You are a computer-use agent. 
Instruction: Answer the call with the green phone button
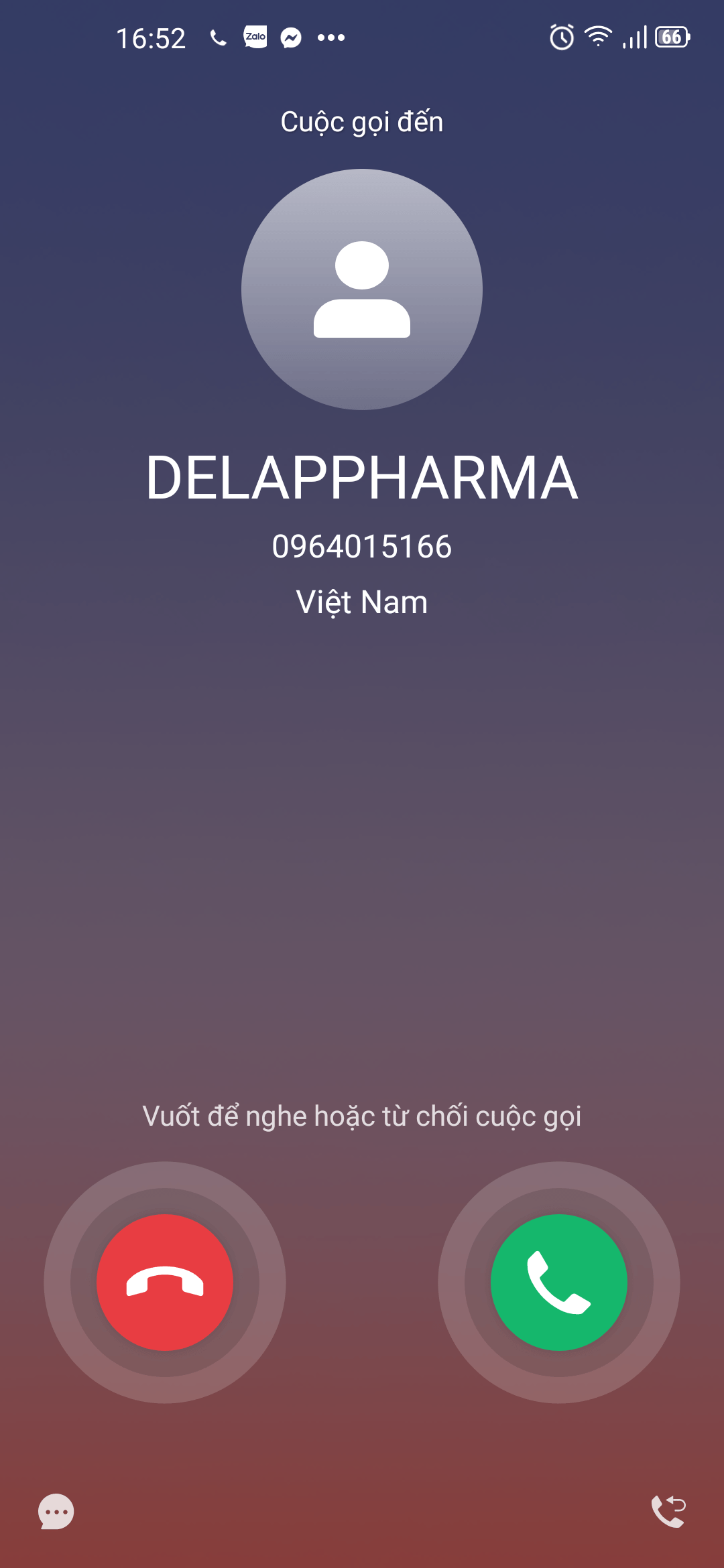click(559, 1282)
